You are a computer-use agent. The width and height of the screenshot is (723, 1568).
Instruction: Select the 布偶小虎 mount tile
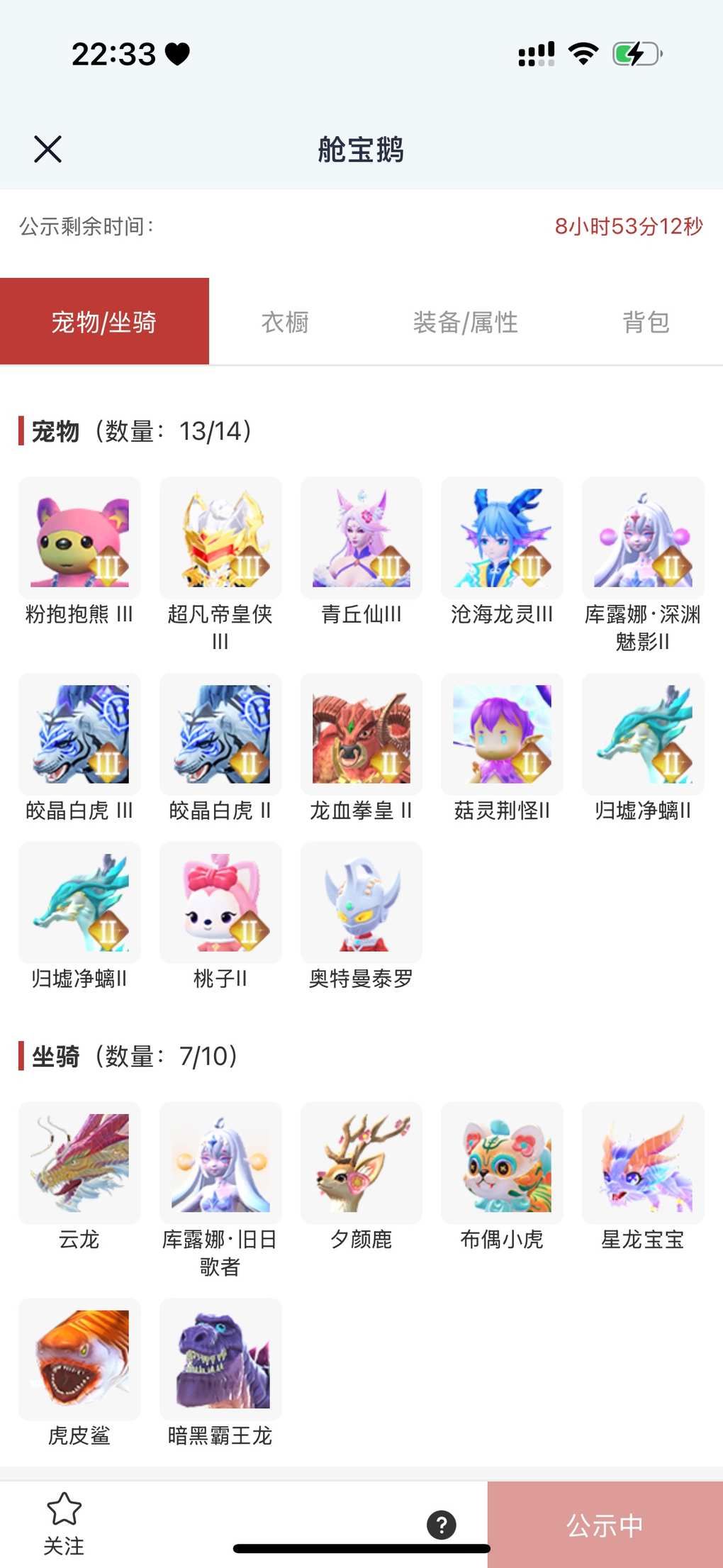pyautogui.click(x=502, y=1163)
